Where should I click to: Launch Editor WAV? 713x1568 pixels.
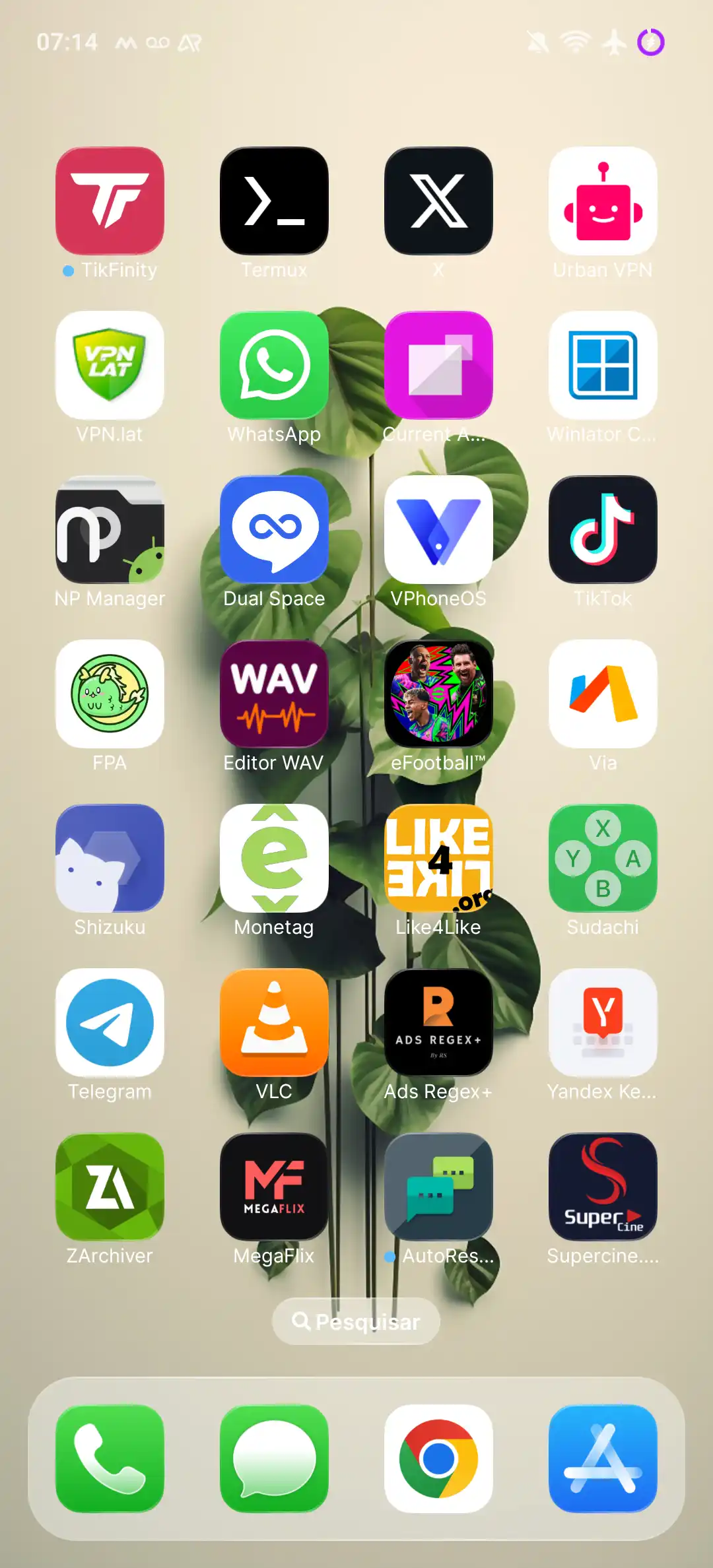(x=274, y=694)
